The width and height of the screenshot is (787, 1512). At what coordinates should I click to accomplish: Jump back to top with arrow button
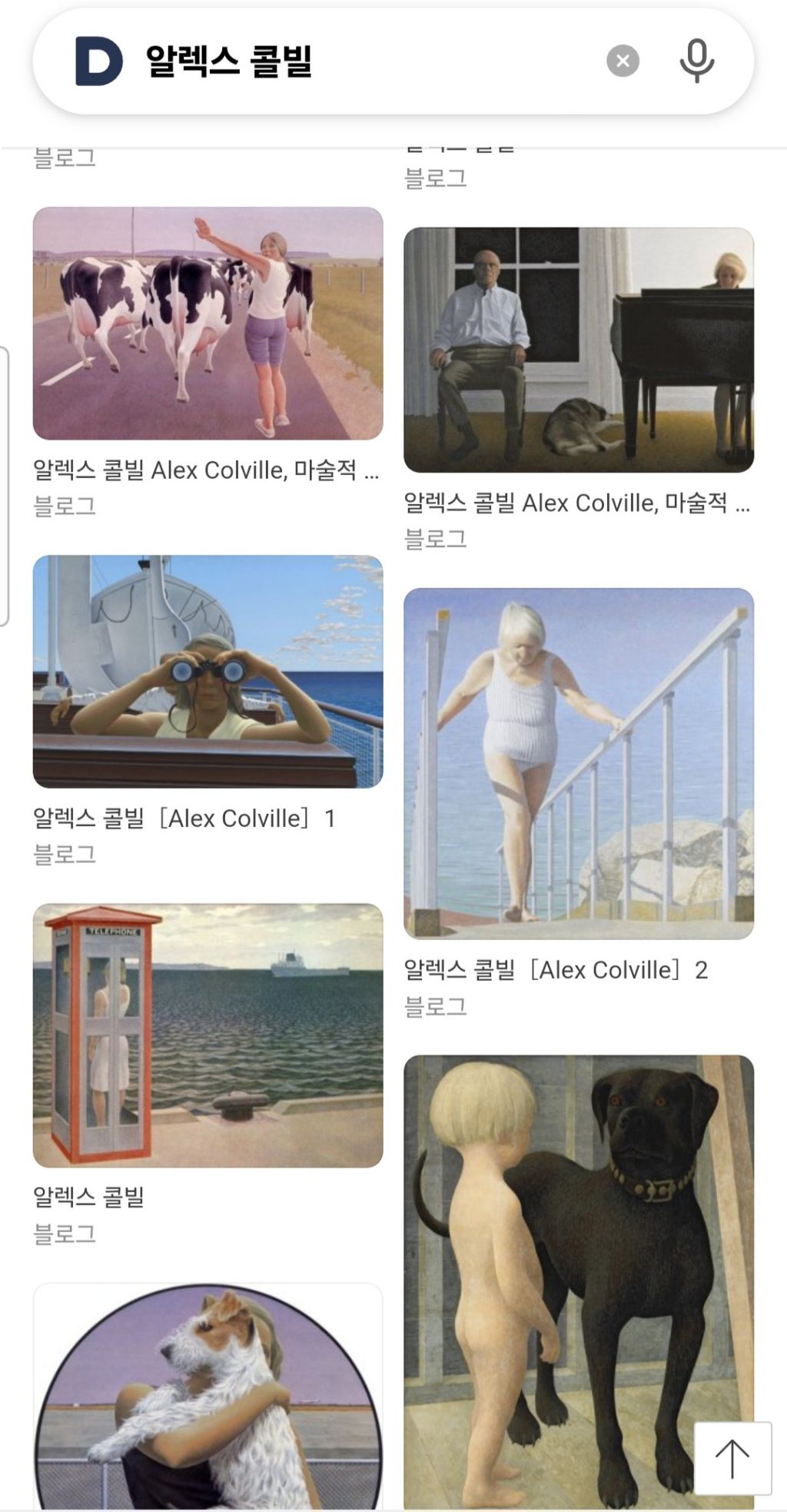(732, 1458)
